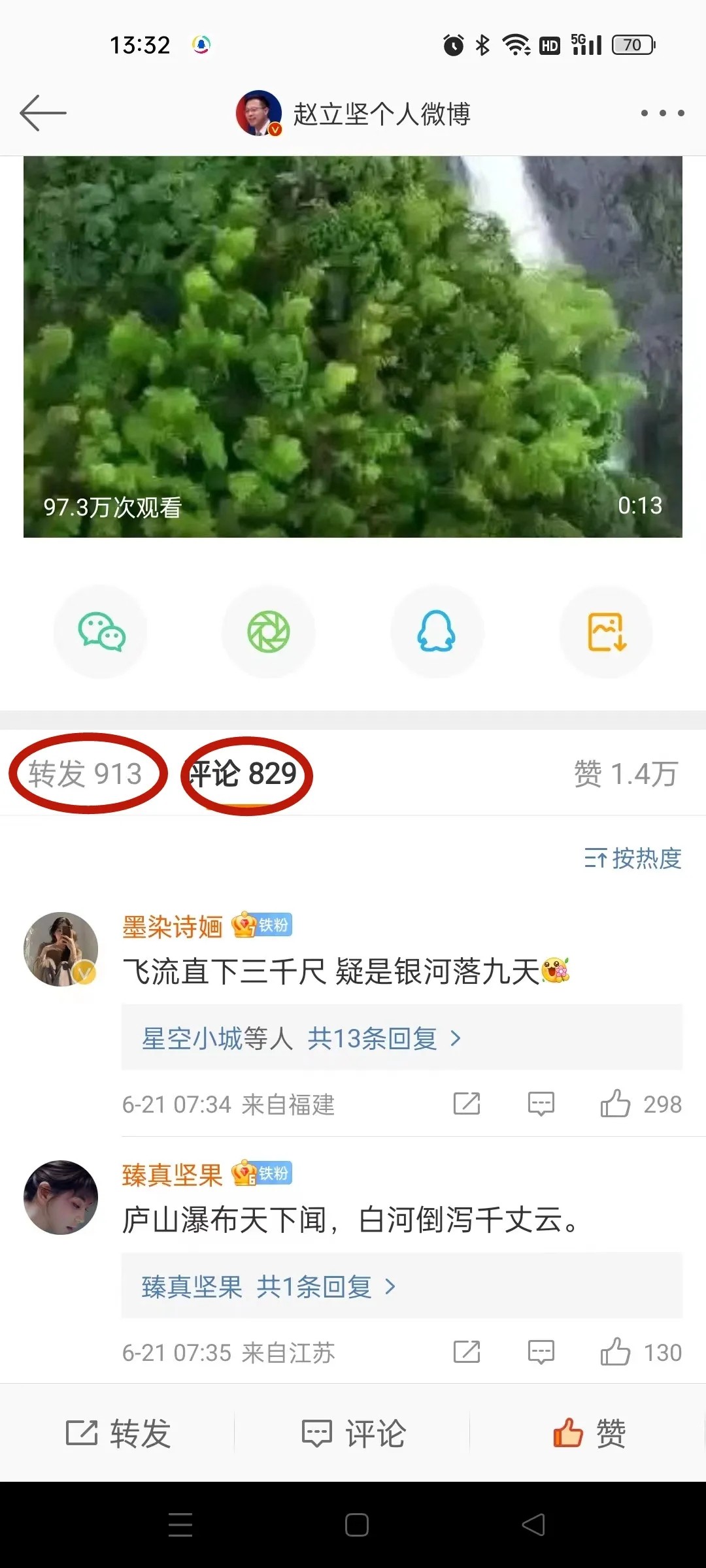
Task: Play the waterfall video
Action: point(353,346)
